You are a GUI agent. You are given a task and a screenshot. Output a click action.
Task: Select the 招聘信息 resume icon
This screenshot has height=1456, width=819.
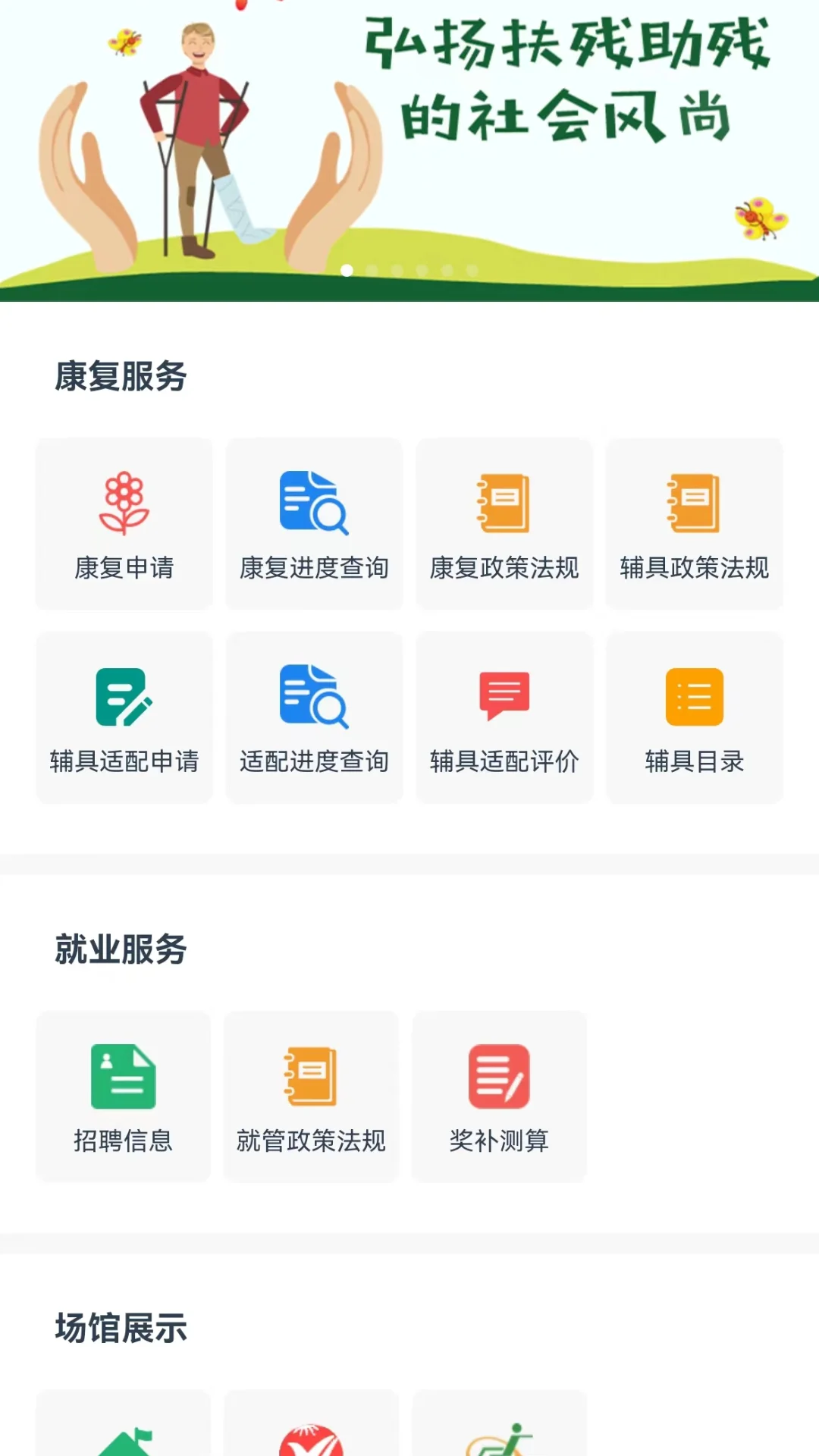(x=122, y=1075)
